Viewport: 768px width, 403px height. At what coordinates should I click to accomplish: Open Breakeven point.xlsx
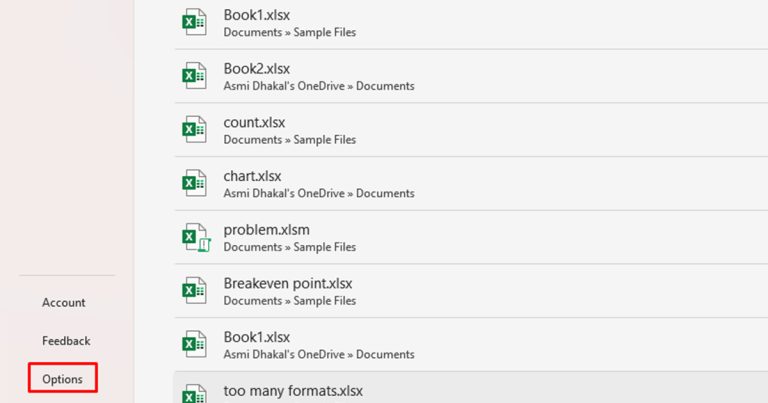[x=288, y=283]
